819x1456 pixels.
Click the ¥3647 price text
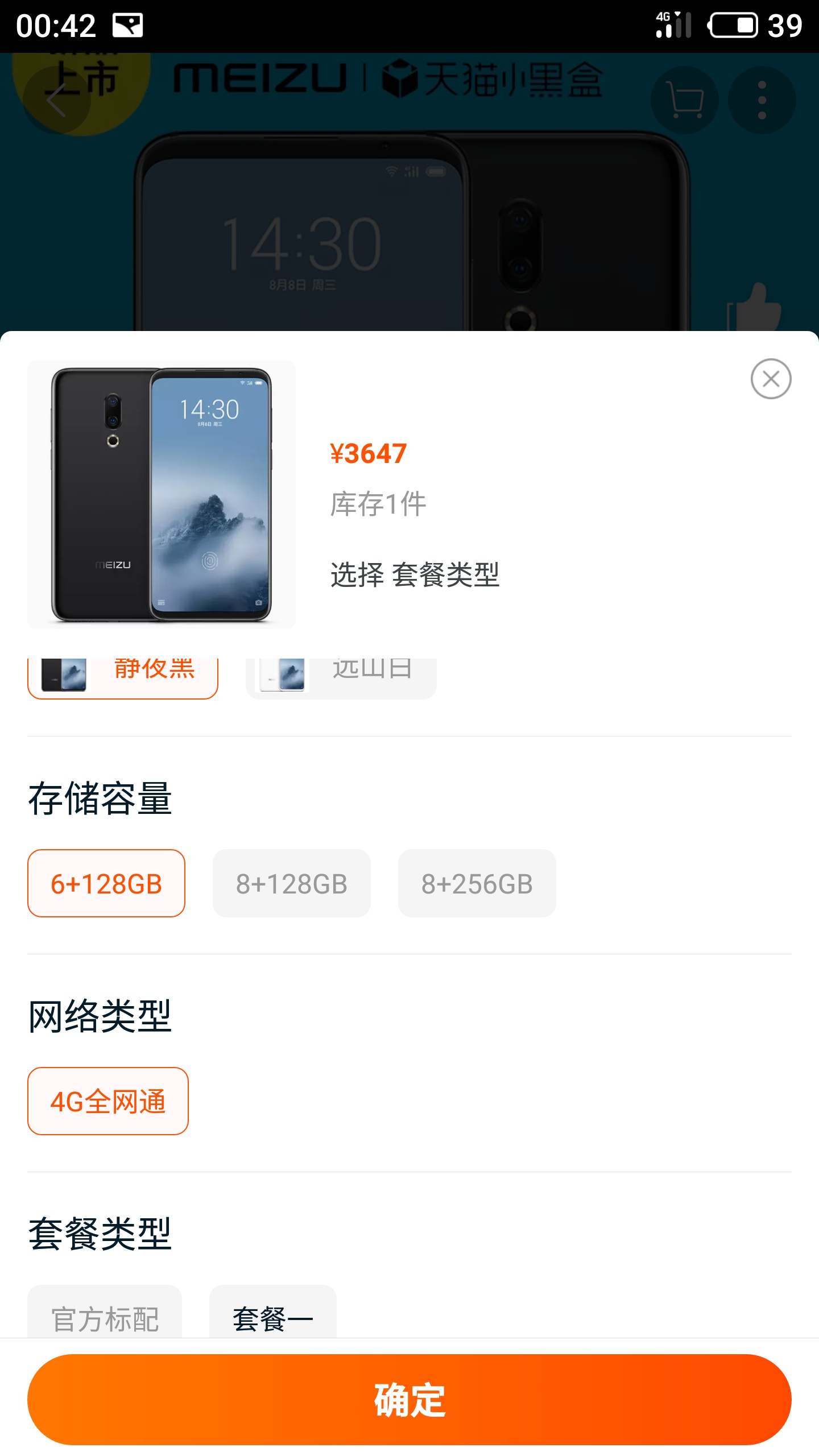(367, 453)
